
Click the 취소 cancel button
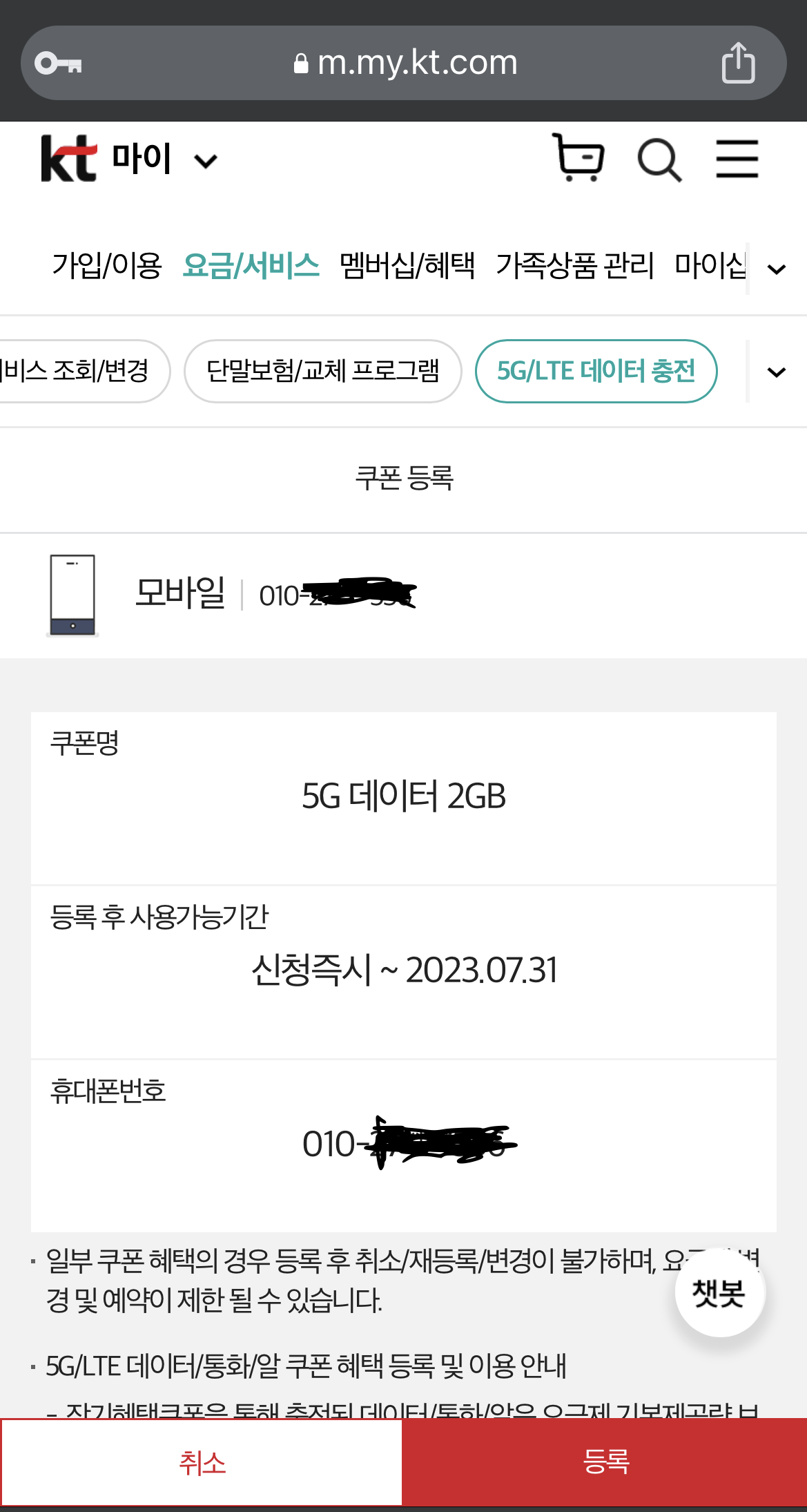pos(202,1464)
